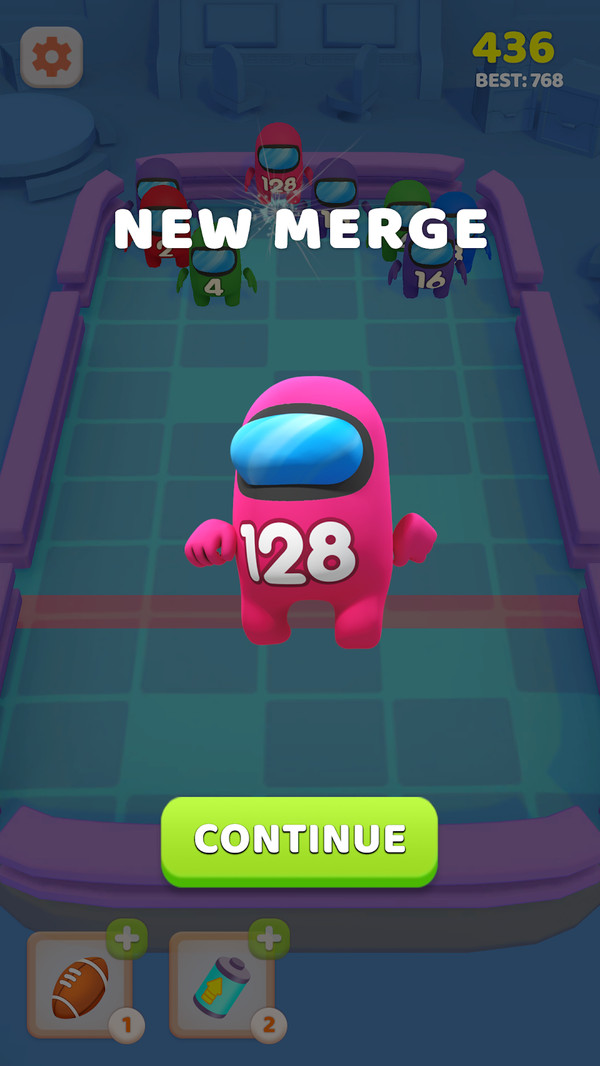Screen dimensions: 600x1066
Task: Tap the green Continue button
Action: [x=300, y=839]
